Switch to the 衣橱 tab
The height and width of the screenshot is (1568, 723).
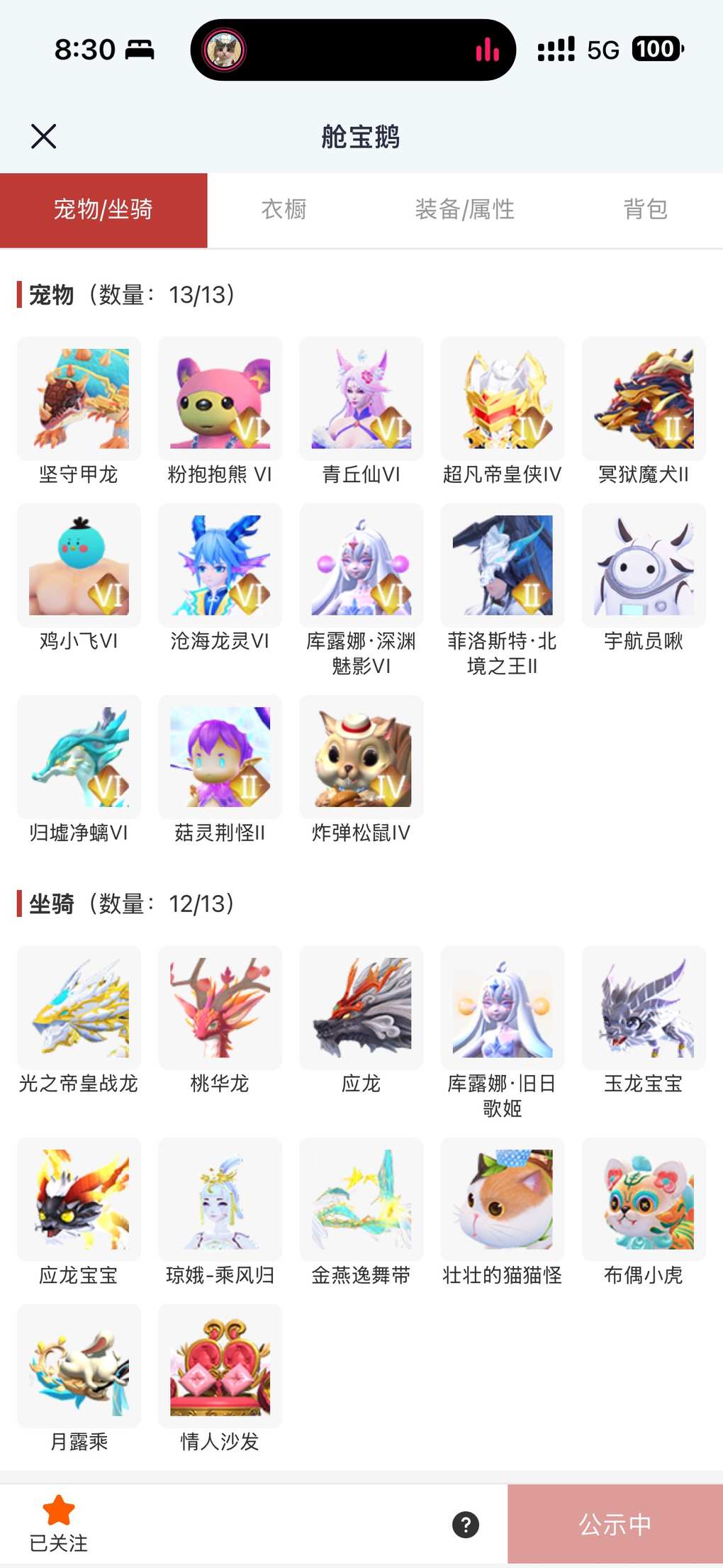[284, 210]
